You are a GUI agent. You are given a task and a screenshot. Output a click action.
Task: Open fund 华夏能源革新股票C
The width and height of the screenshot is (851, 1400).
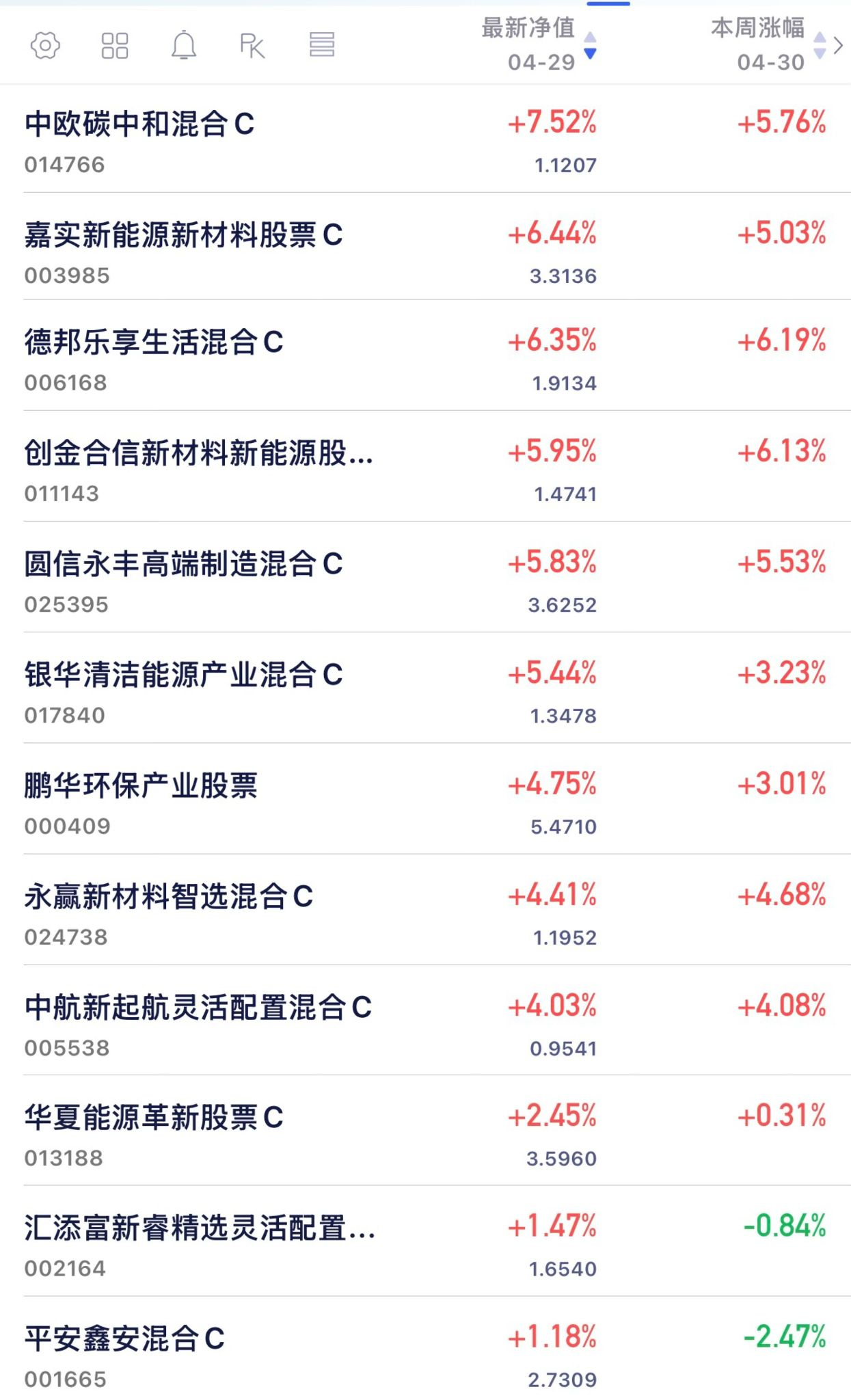pos(425,1131)
